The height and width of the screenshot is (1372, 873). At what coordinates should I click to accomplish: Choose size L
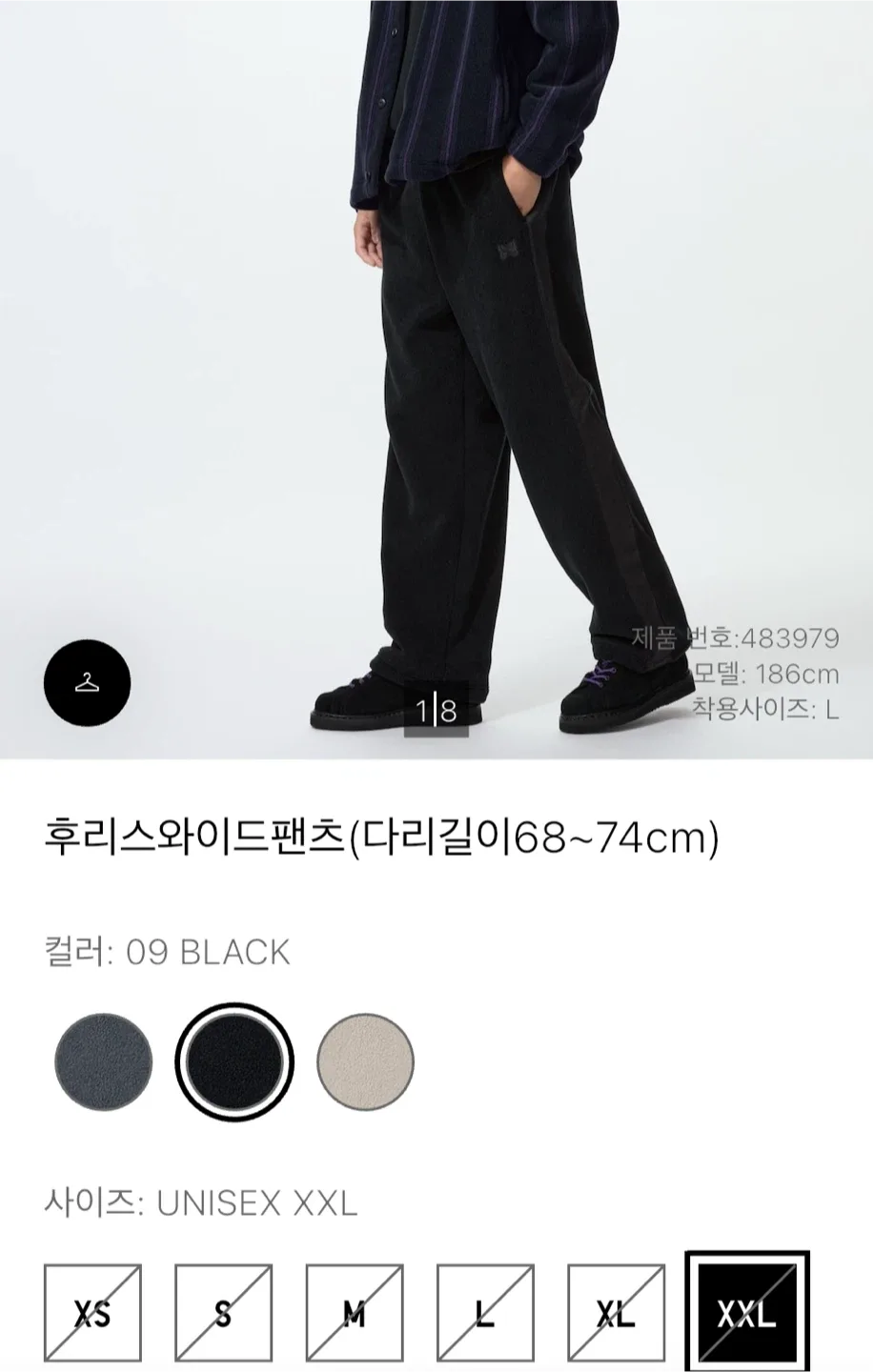[x=484, y=1315]
